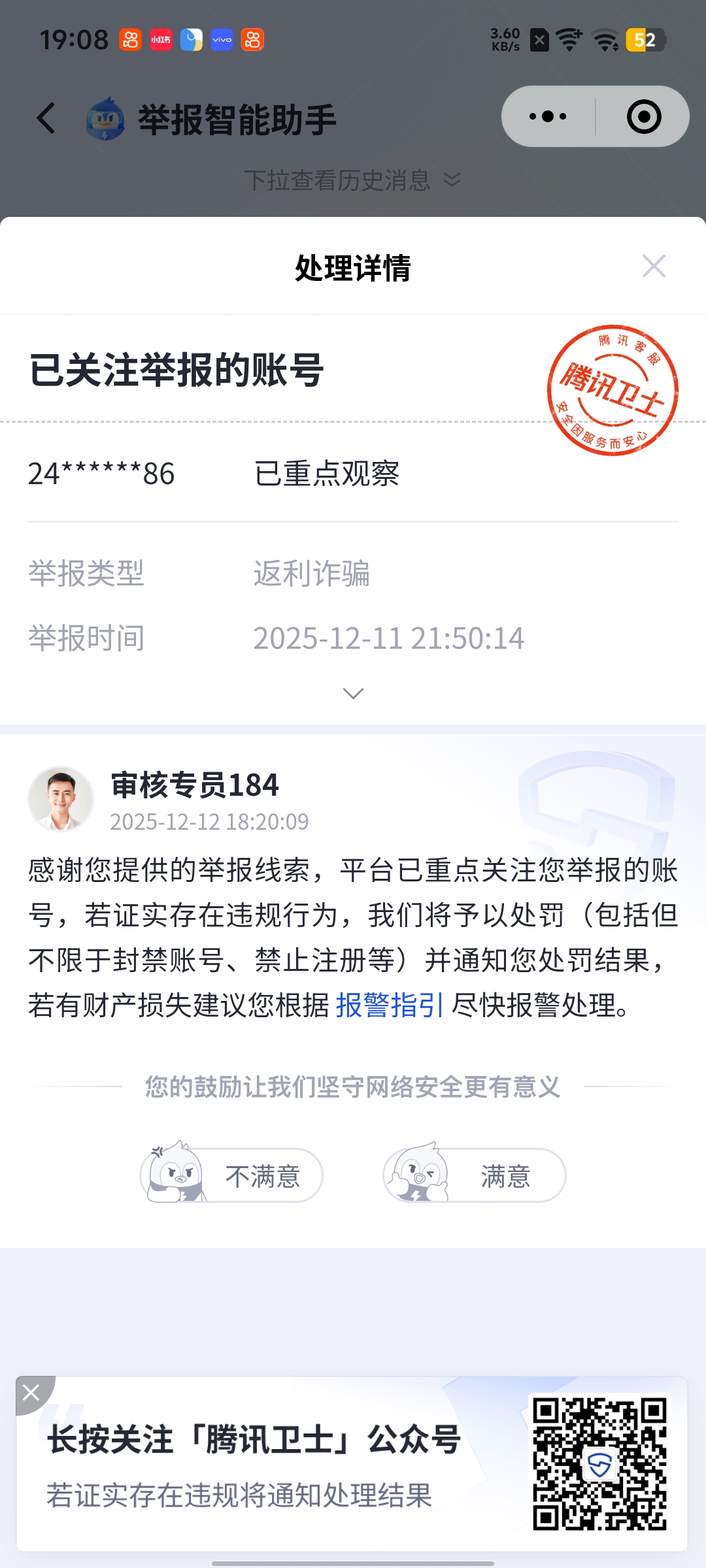Screen dimensions: 706x1568
Task: Open the mini program more options menu
Action: click(x=548, y=117)
